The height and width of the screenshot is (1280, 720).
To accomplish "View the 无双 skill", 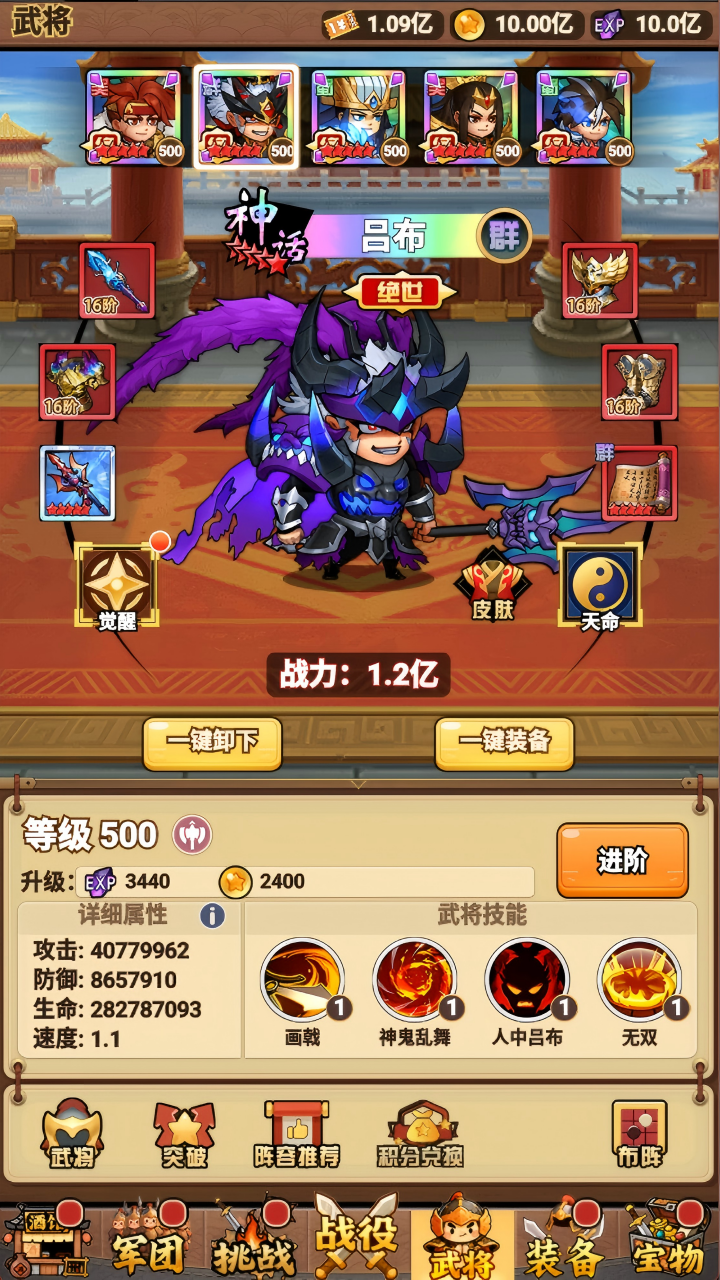I will point(639,980).
